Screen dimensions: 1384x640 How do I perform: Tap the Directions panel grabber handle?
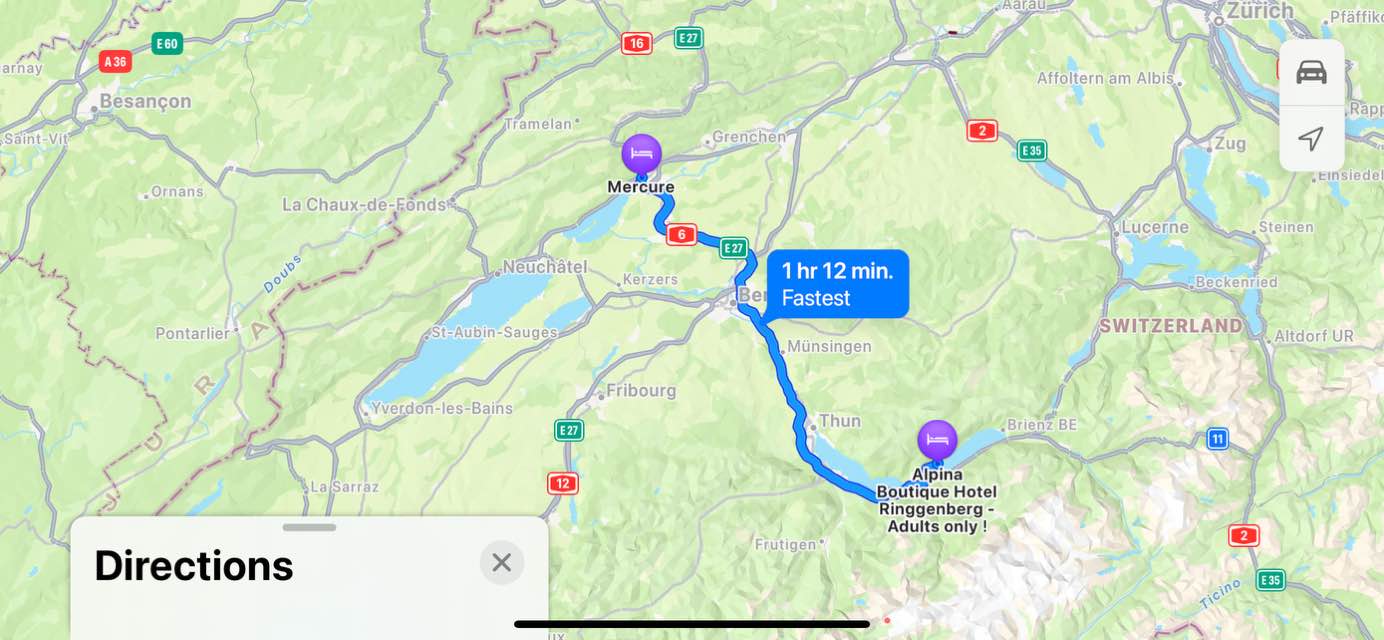coord(309,527)
